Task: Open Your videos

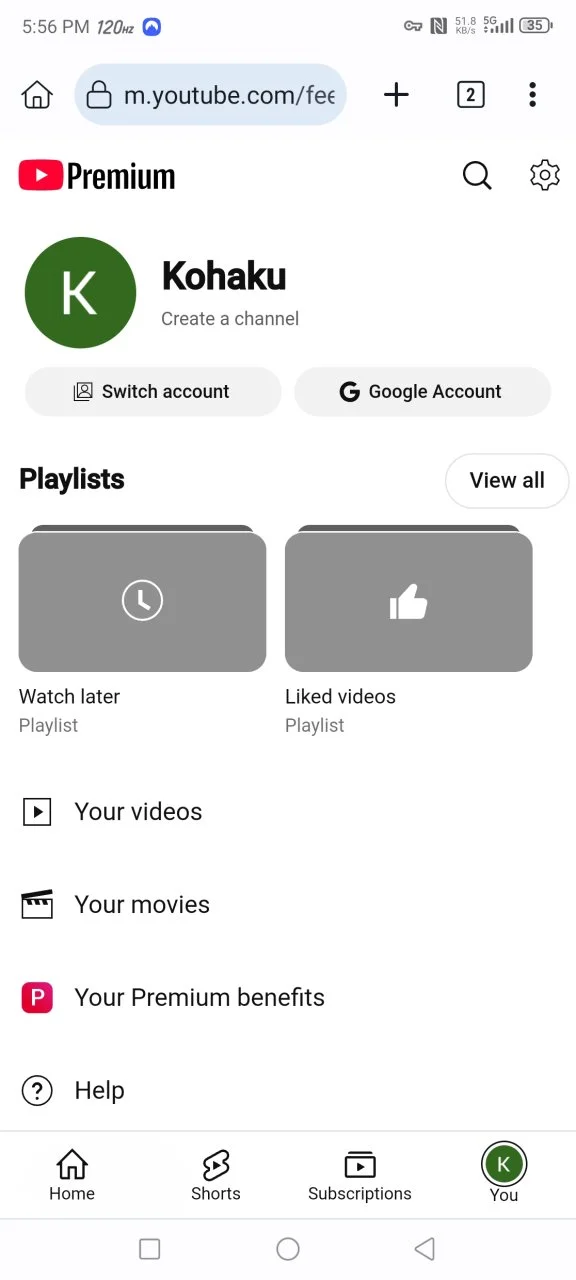Action: coord(288,812)
